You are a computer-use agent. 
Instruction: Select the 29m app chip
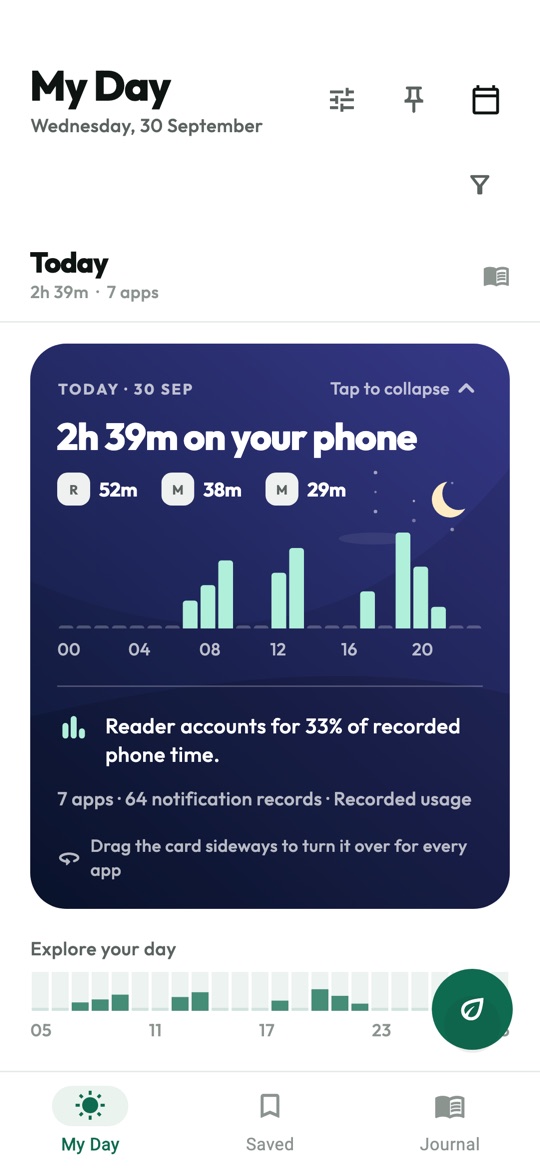307,490
